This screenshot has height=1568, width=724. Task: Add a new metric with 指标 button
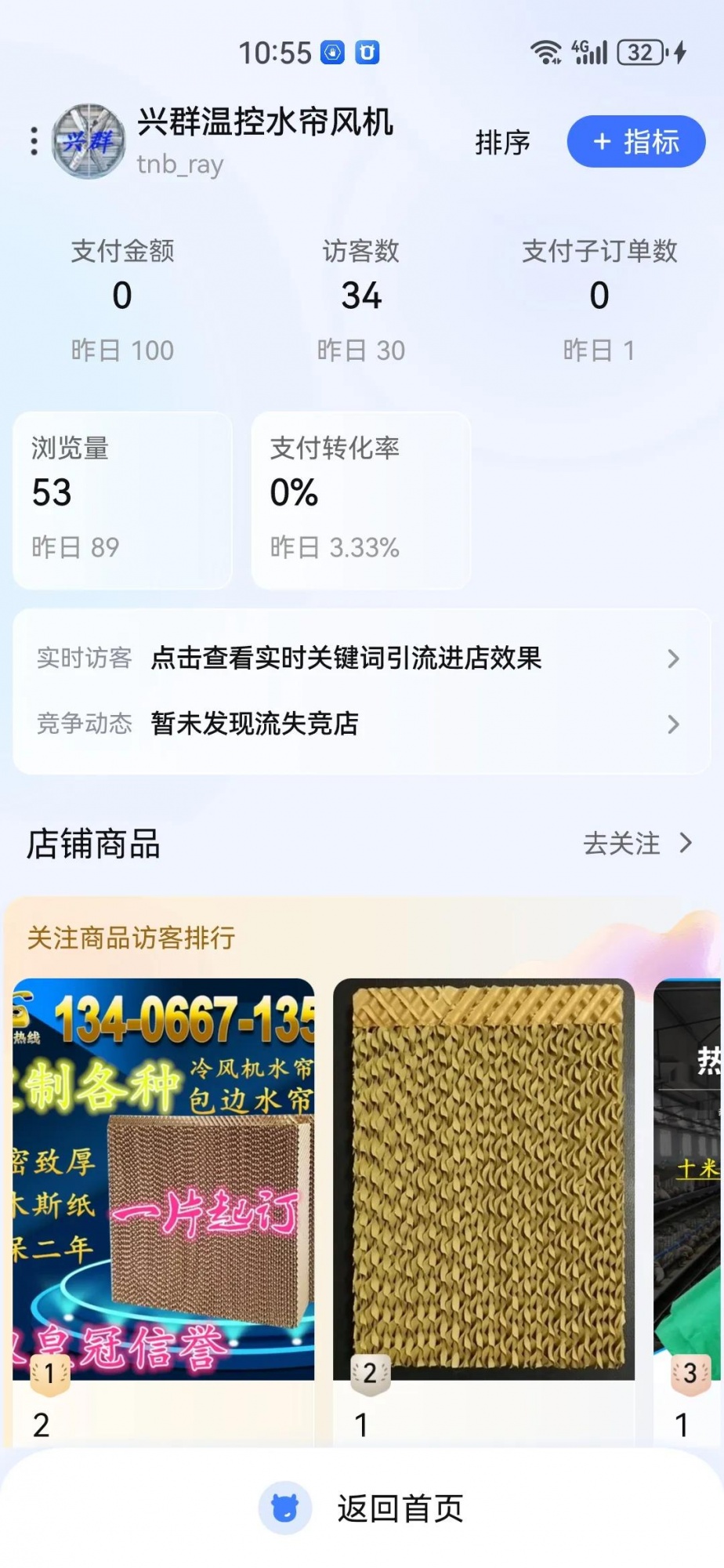[x=635, y=142]
